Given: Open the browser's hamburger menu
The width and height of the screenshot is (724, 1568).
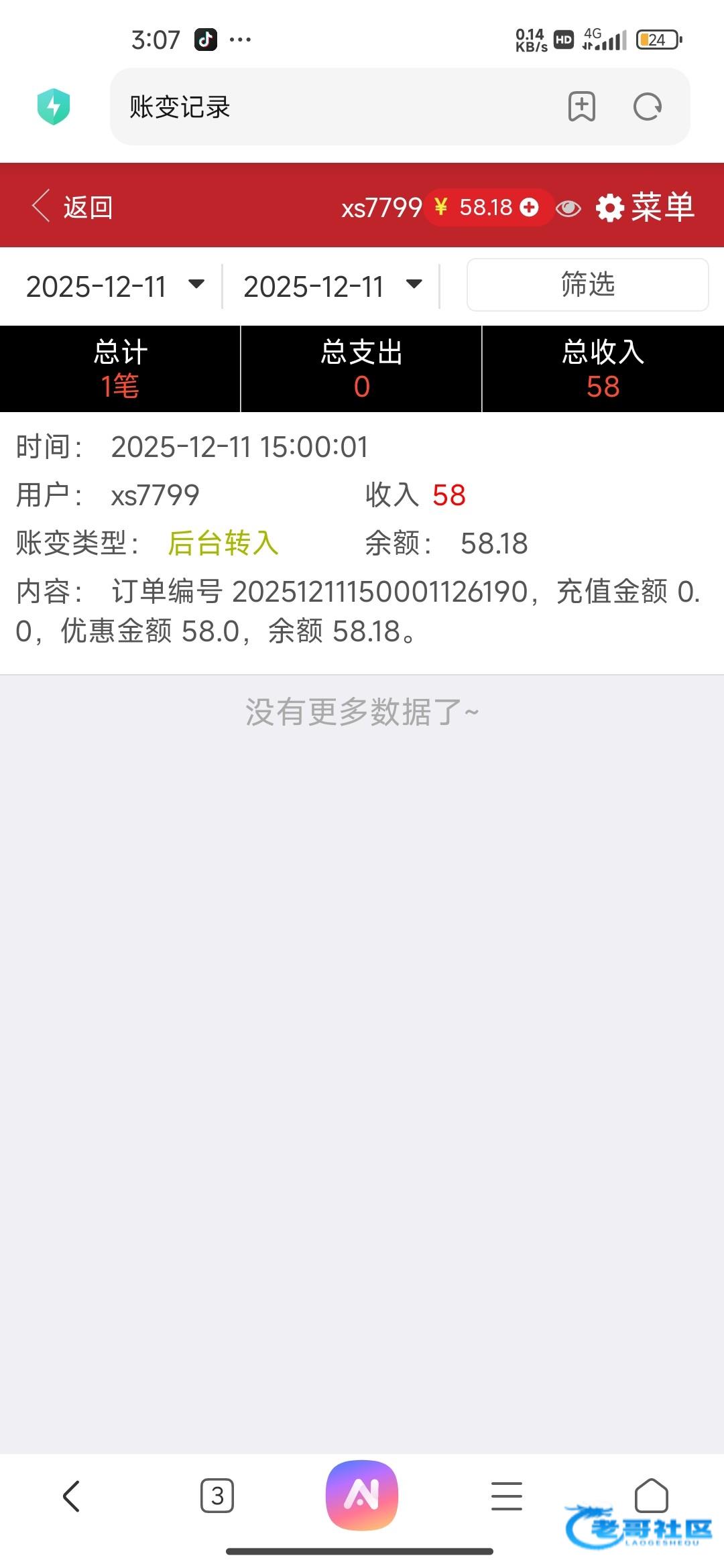Looking at the screenshot, I should click(507, 1496).
